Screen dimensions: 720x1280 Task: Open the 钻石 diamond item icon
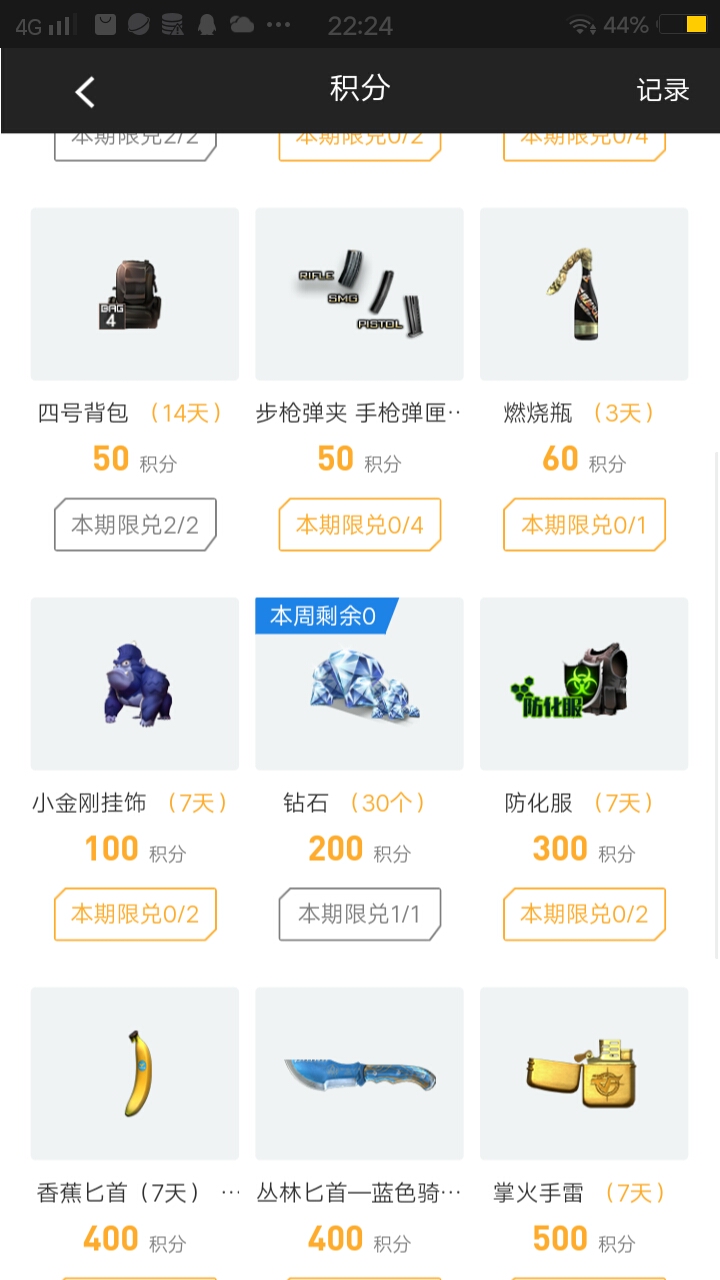tap(359, 690)
